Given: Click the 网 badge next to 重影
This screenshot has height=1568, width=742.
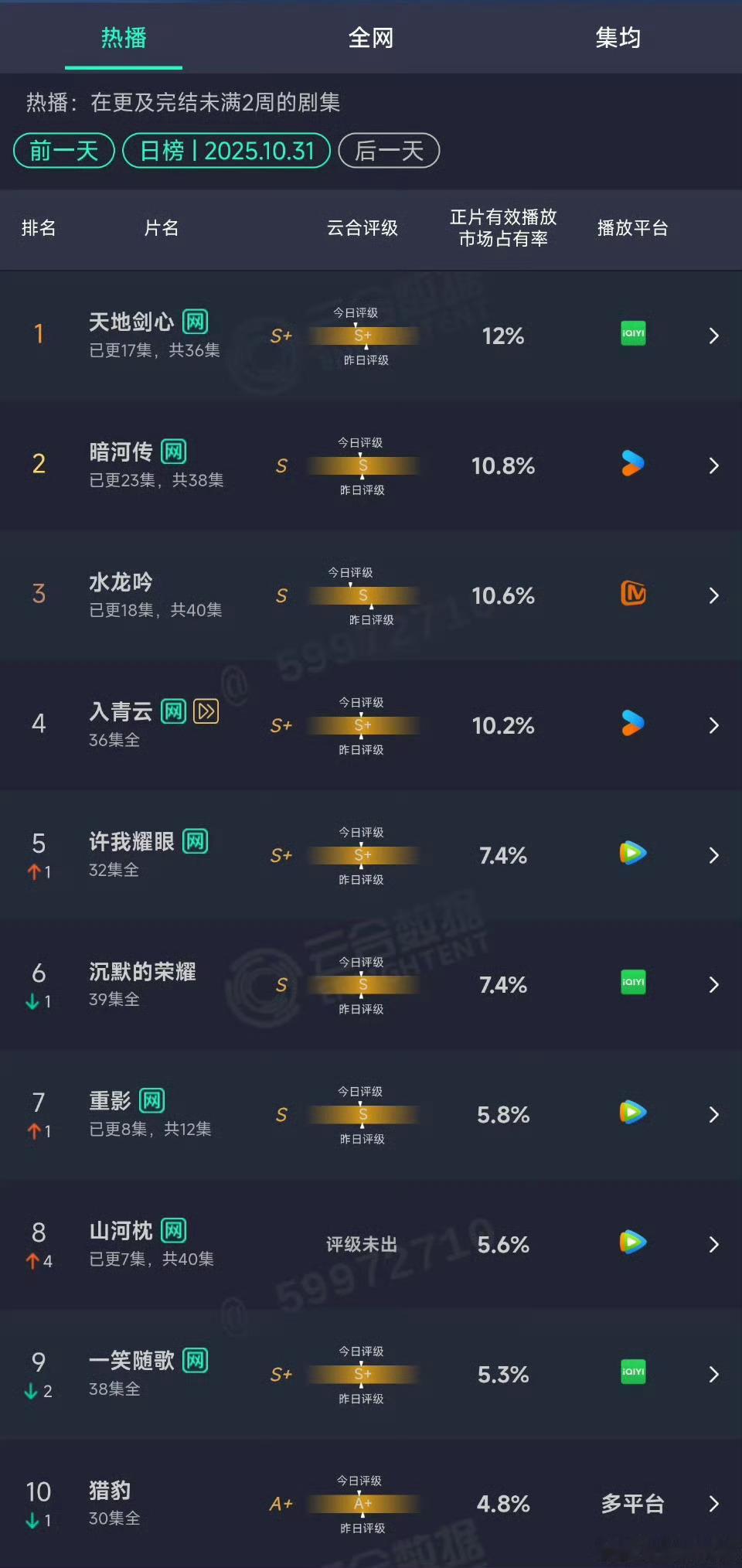Looking at the screenshot, I should pos(151,1100).
